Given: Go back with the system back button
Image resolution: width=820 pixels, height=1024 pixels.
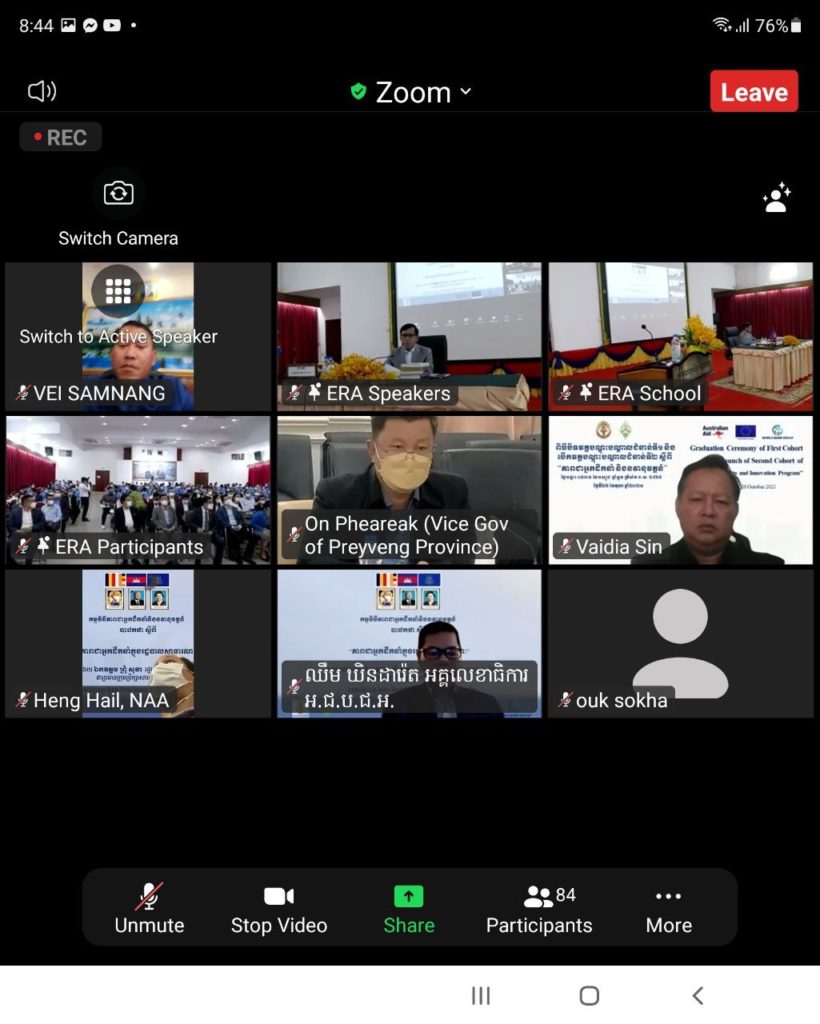Looking at the screenshot, I should (697, 995).
